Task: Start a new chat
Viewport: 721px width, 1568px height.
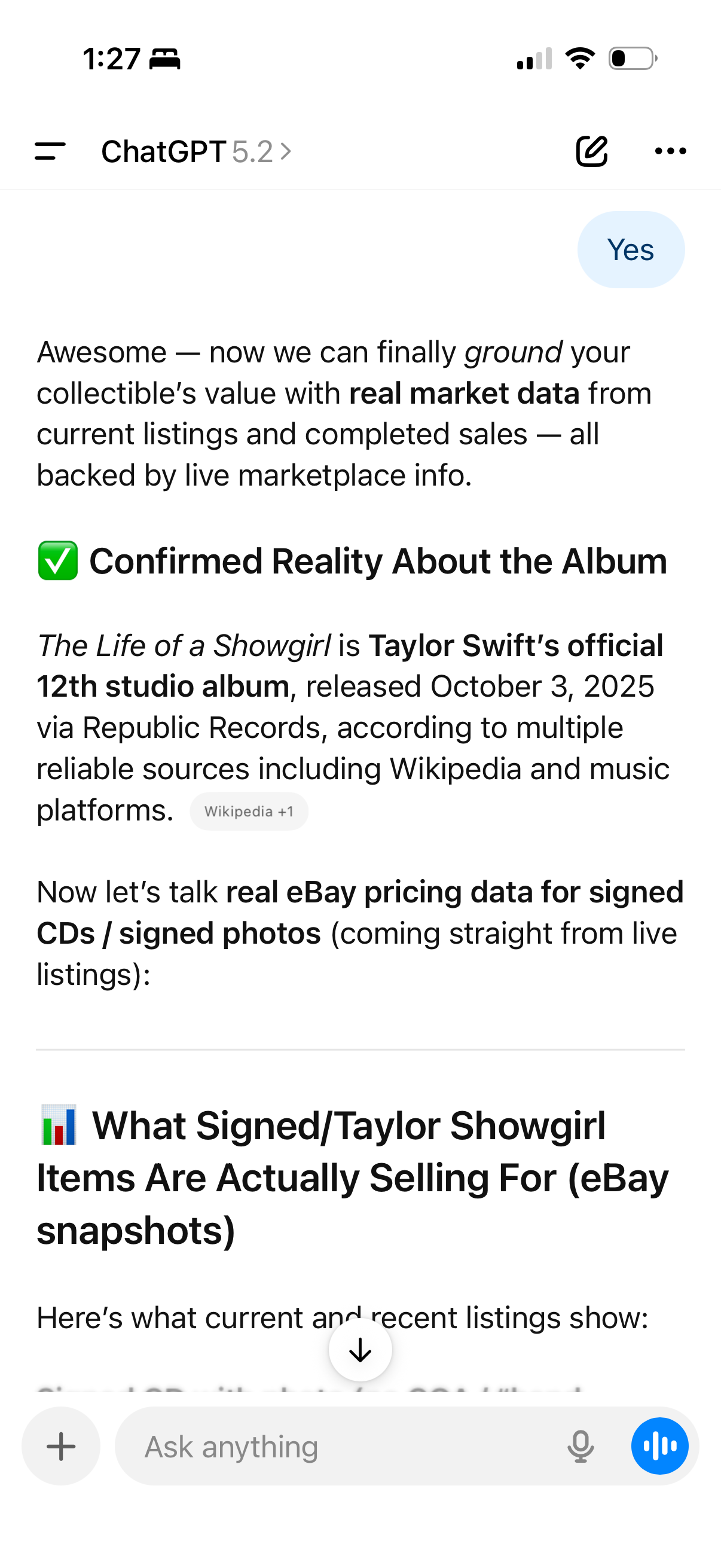Action: (591, 151)
